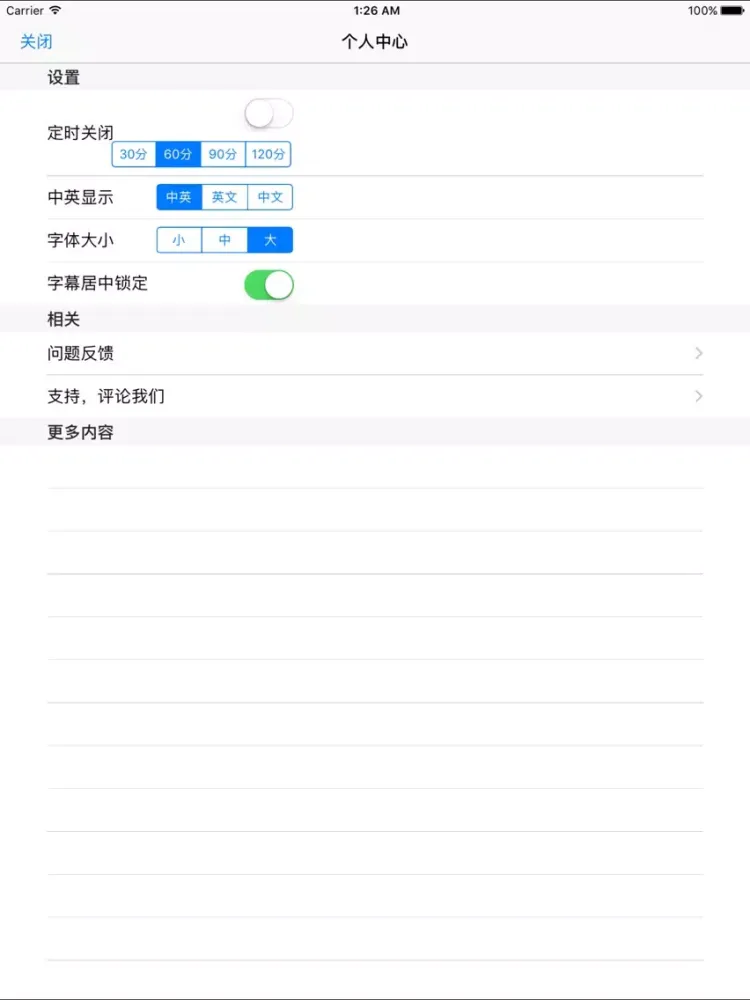The image size is (750, 1000).
Task: Switch display to 英文 only
Action: tap(225, 197)
